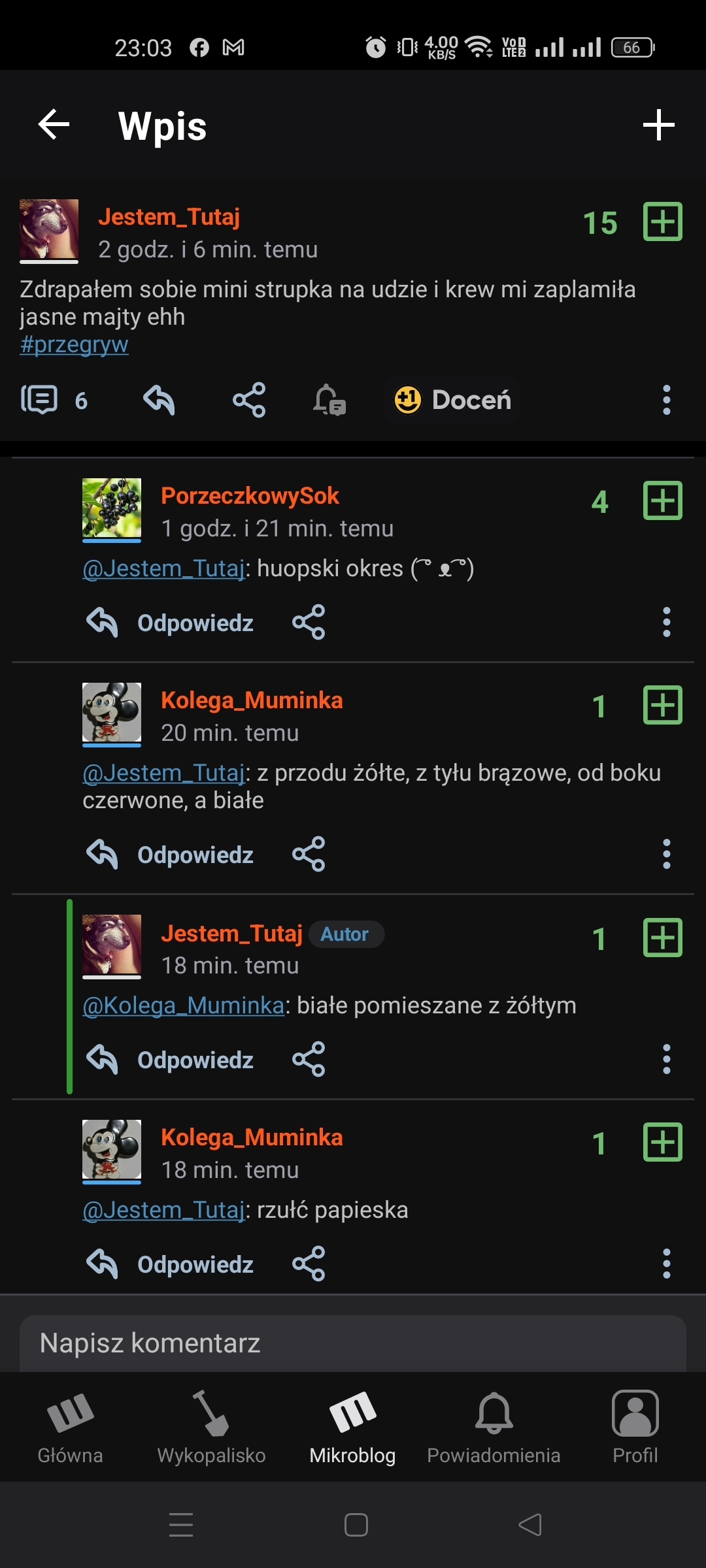Viewport: 706px width, 1568px height.
Task: Toggle comment notifications bell for this post
Action: 329,400
